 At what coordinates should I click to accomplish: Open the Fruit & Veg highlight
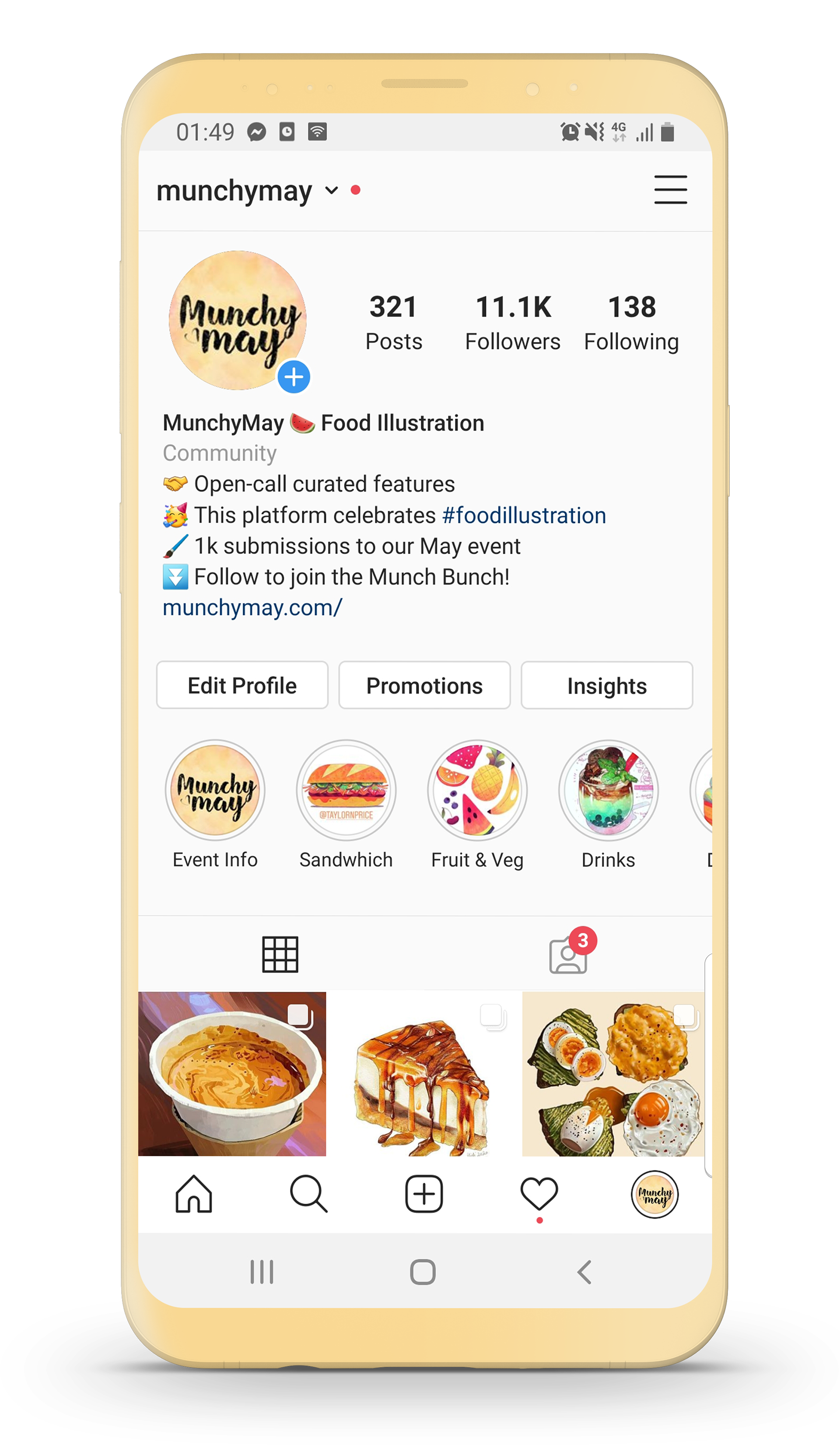pyautogui.click(x=477, y=790)
